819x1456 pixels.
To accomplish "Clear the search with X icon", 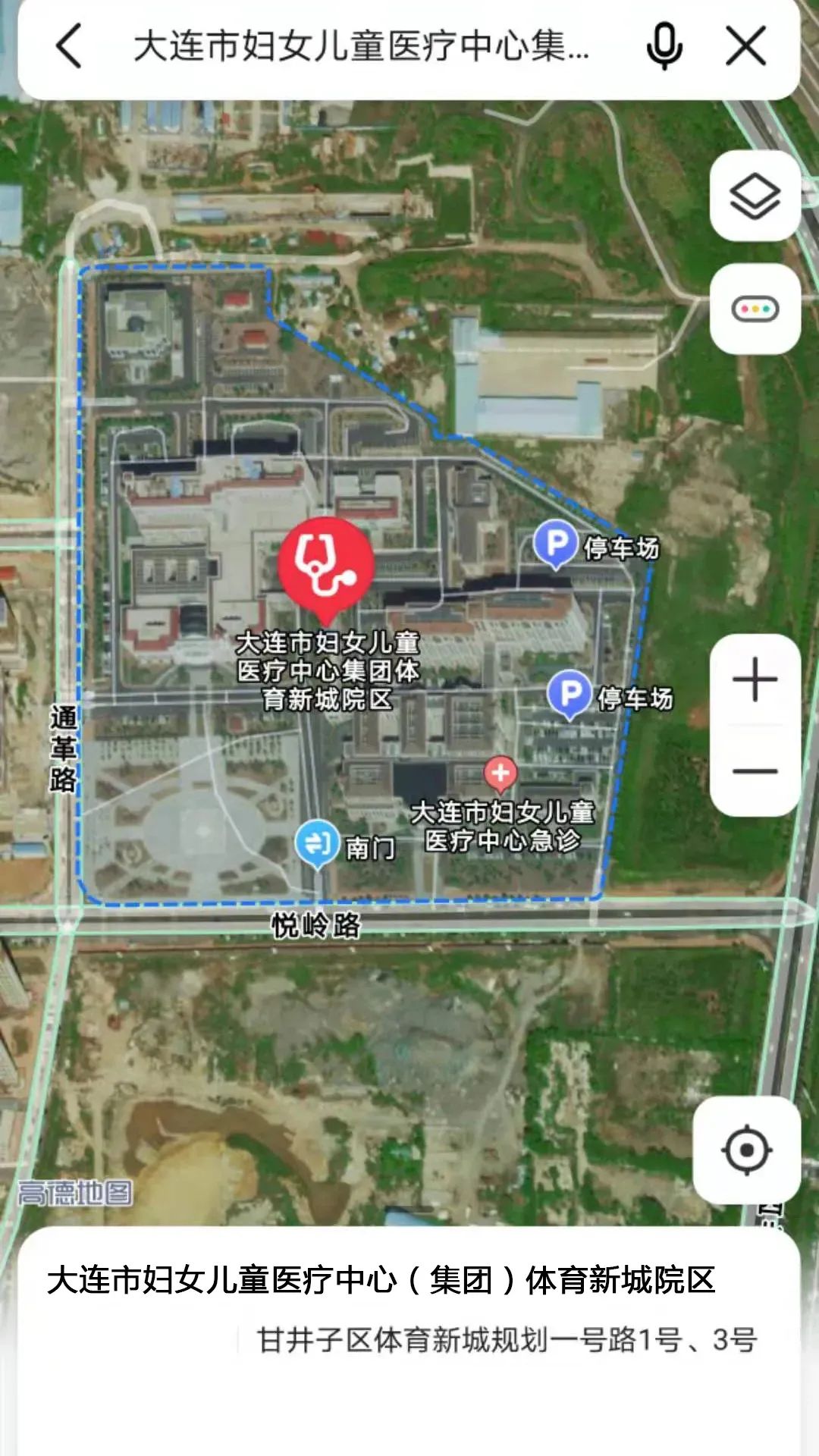I will click(746, 46).
